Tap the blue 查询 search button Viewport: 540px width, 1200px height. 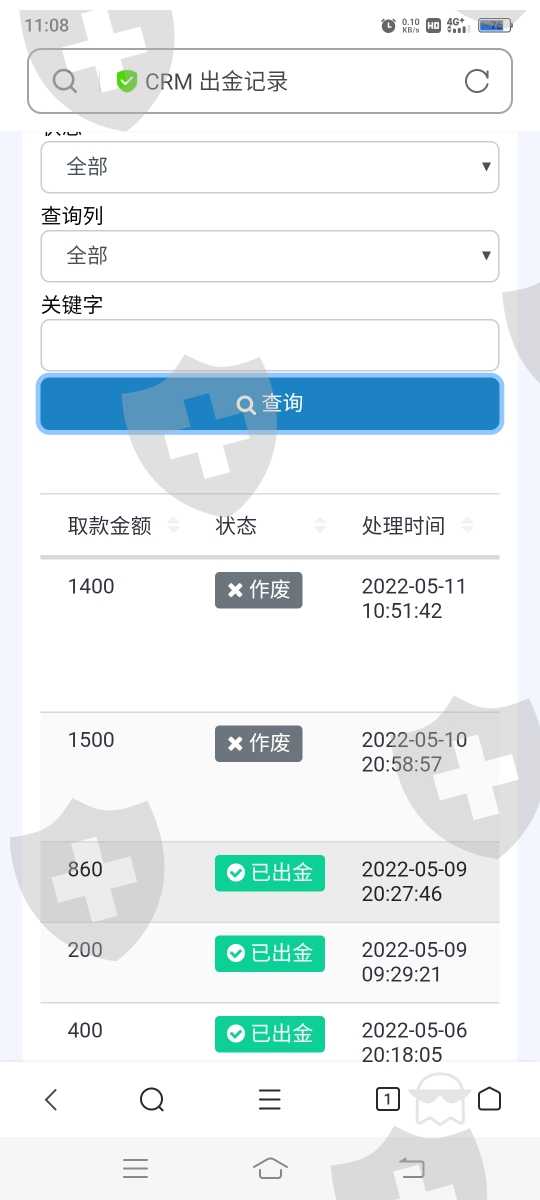(x=270, y=403)
